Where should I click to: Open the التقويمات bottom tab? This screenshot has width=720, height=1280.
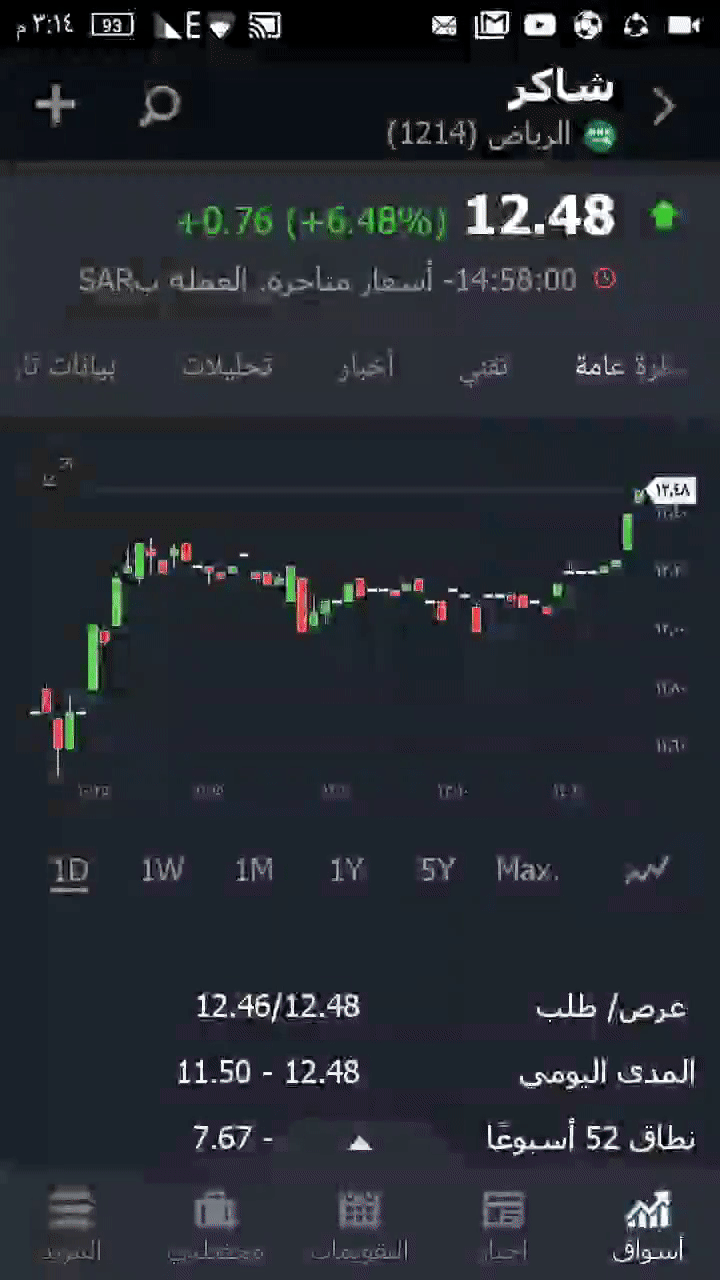pyautogui.click(x=360, y=1225)
